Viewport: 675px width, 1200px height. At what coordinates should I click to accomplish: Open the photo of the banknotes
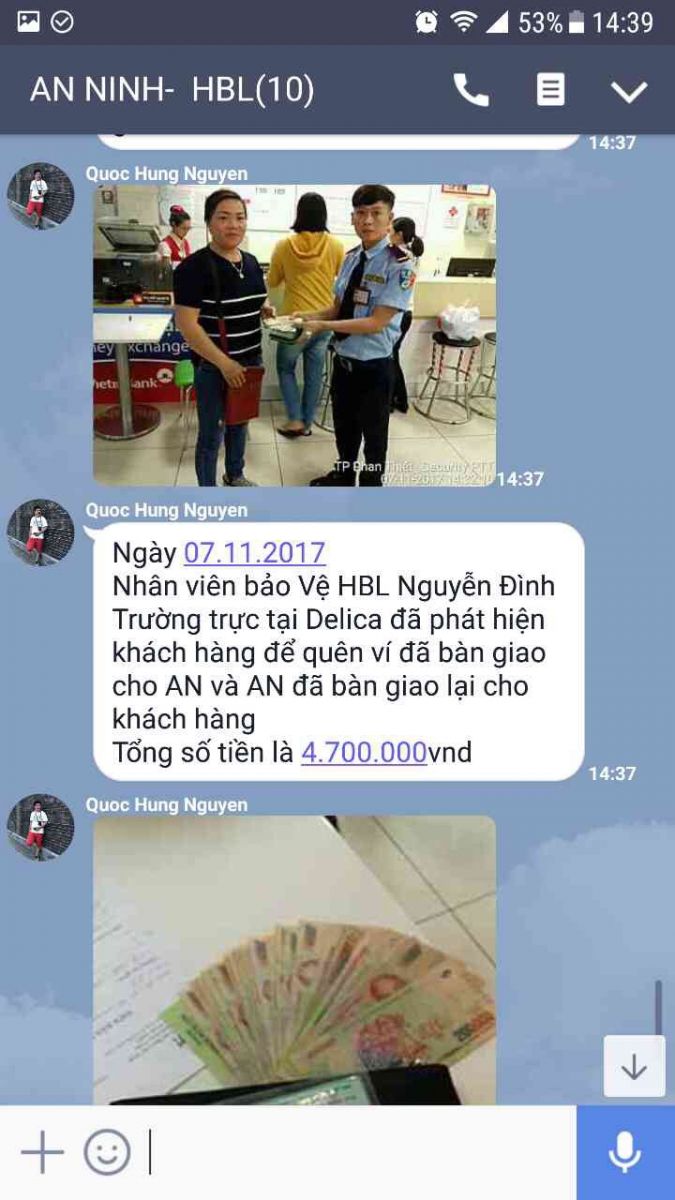click(294, 960)
